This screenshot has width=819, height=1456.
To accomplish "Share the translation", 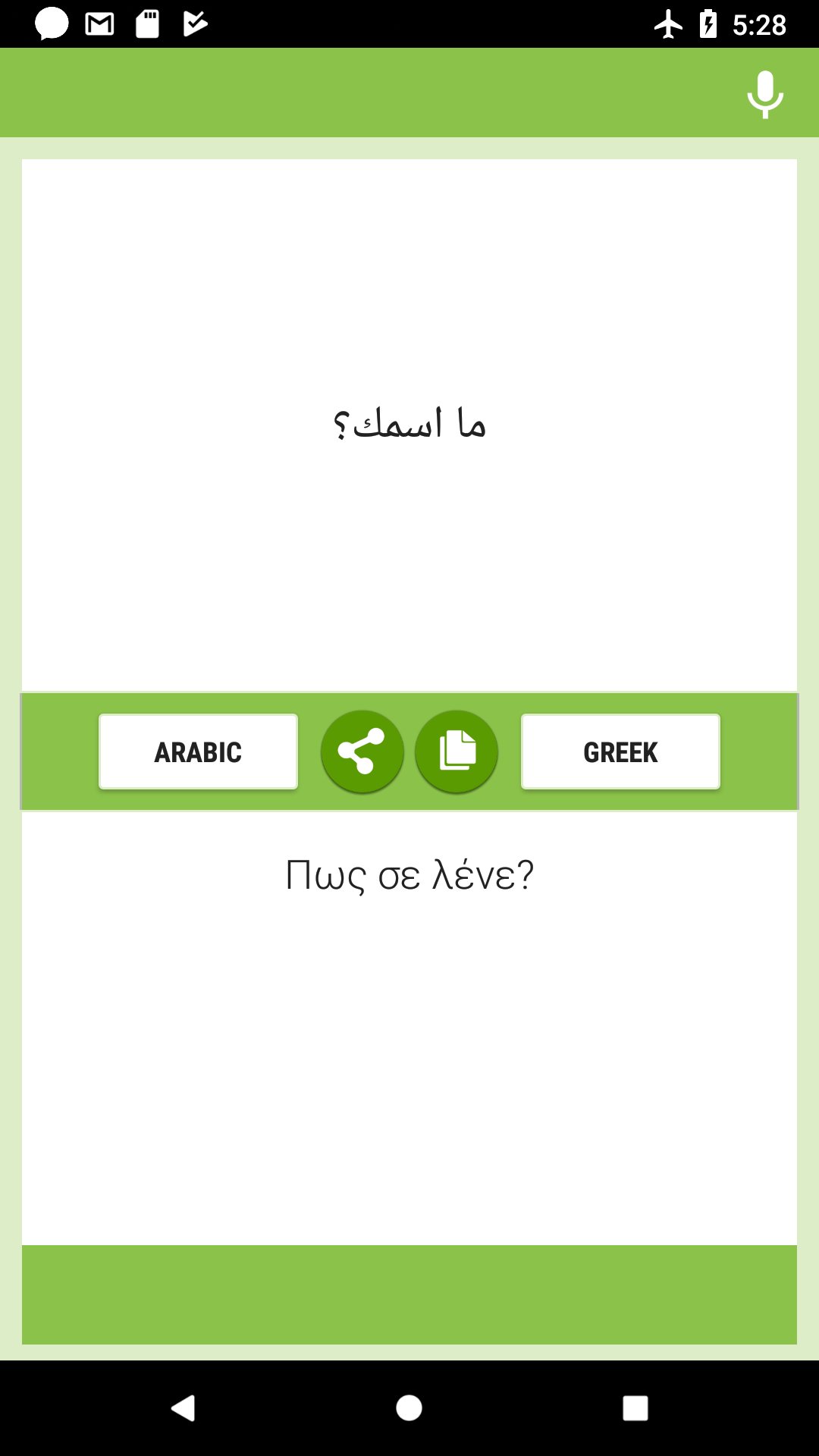I will pos(362,752).
